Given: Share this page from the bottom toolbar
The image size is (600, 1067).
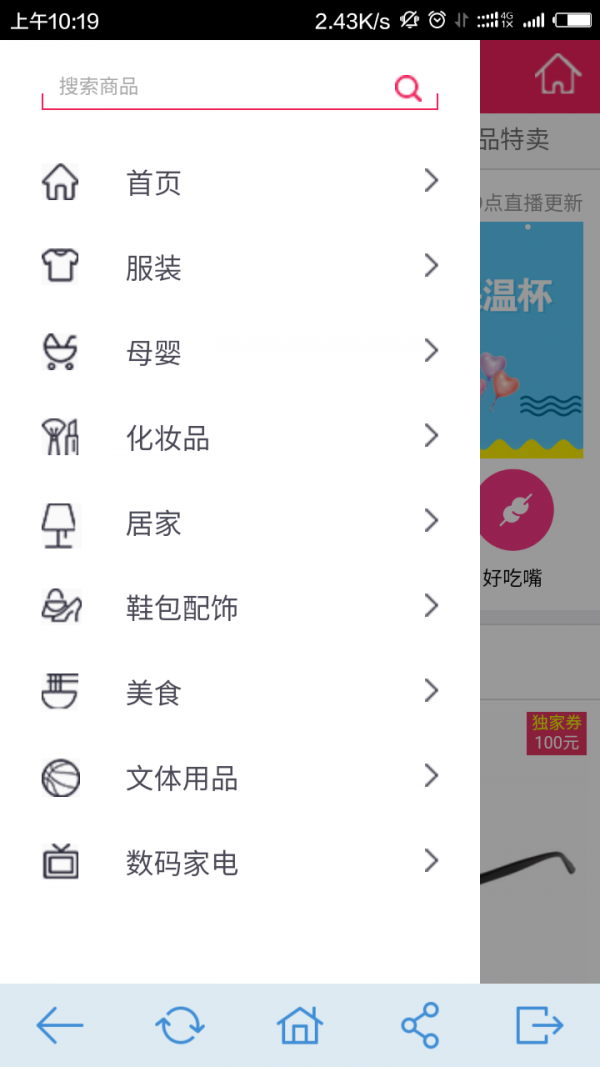Looking at the screenshot, I should coord(420,1025).
